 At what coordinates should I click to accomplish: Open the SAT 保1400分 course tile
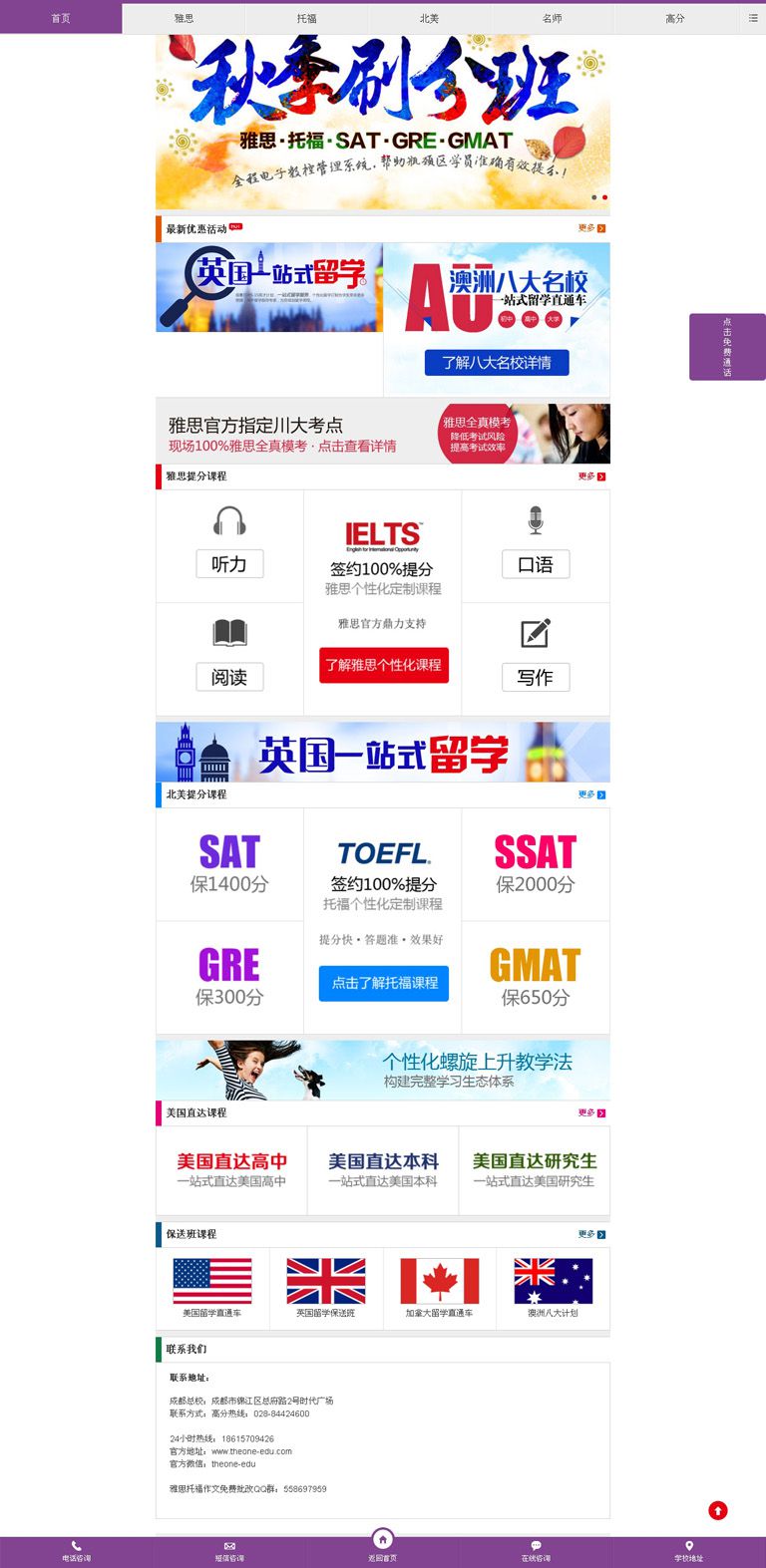[229, 864]
